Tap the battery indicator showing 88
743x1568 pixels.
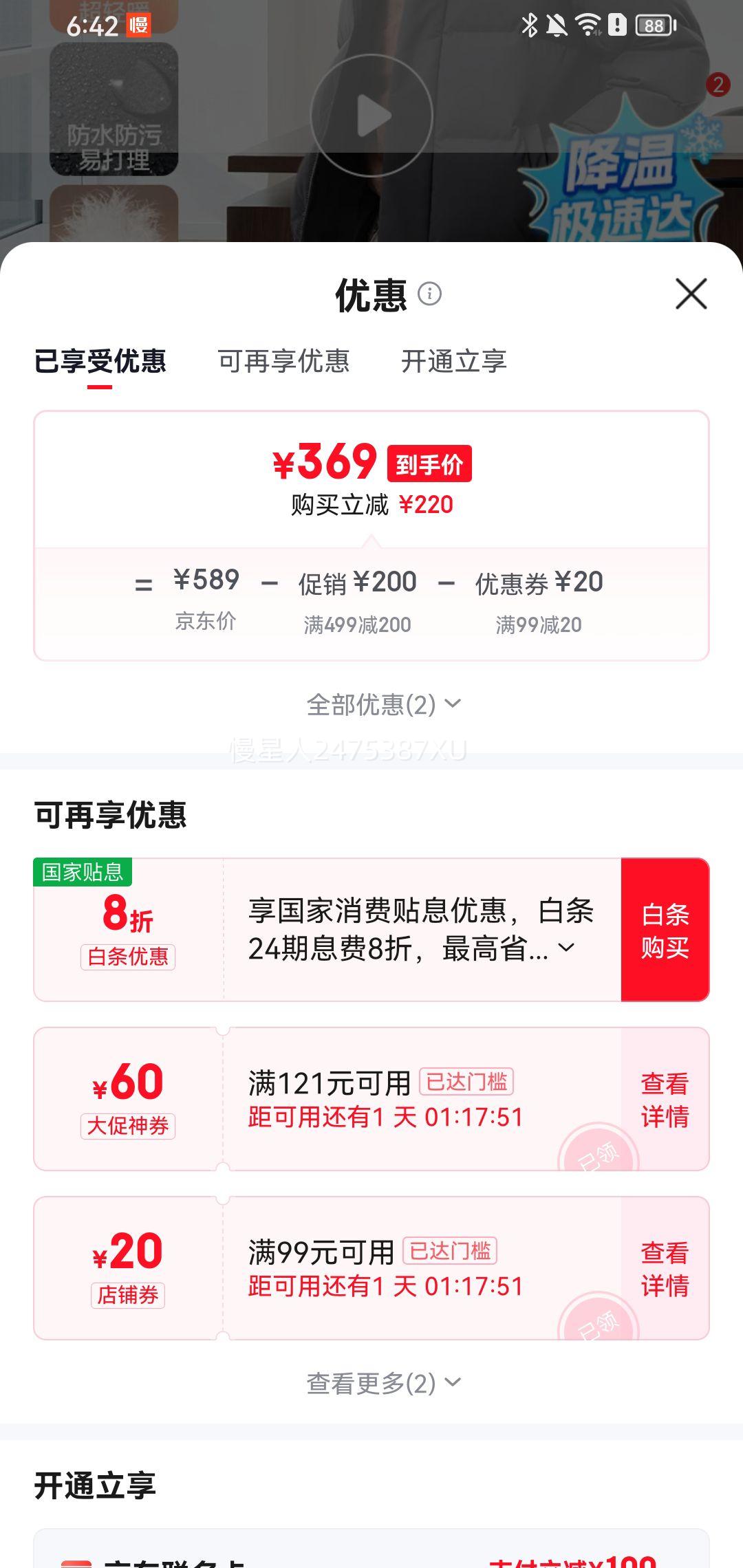pos(653,24)
